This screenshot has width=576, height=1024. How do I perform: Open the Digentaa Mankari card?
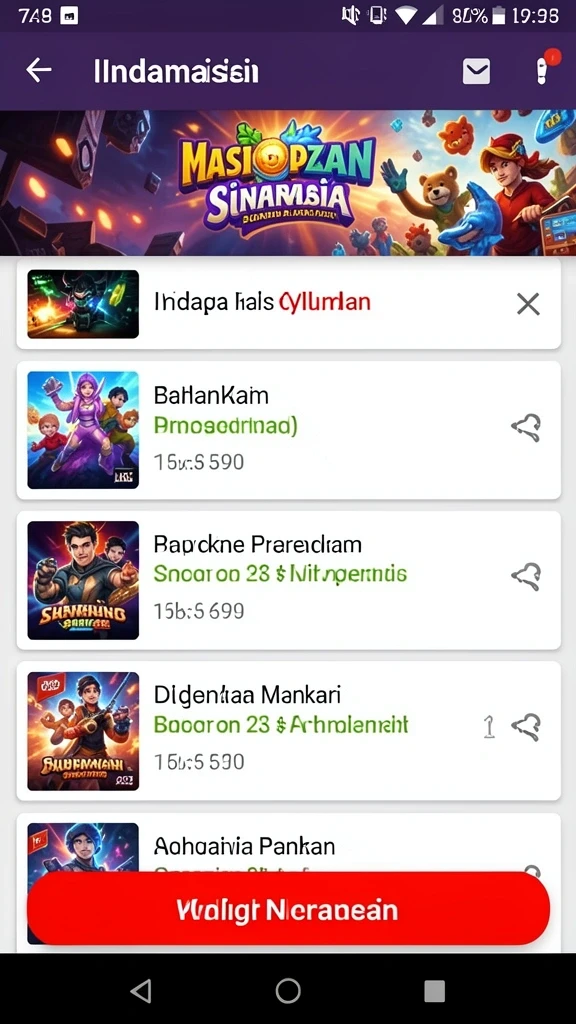(288, 731)
